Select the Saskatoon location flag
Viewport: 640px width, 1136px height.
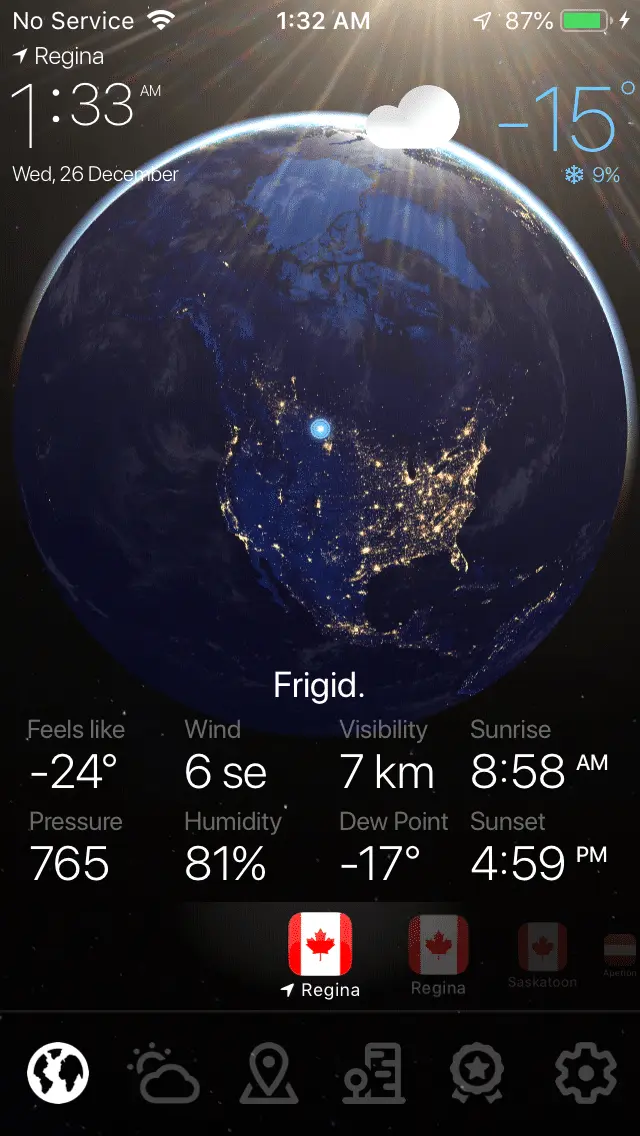coord(542,949)
